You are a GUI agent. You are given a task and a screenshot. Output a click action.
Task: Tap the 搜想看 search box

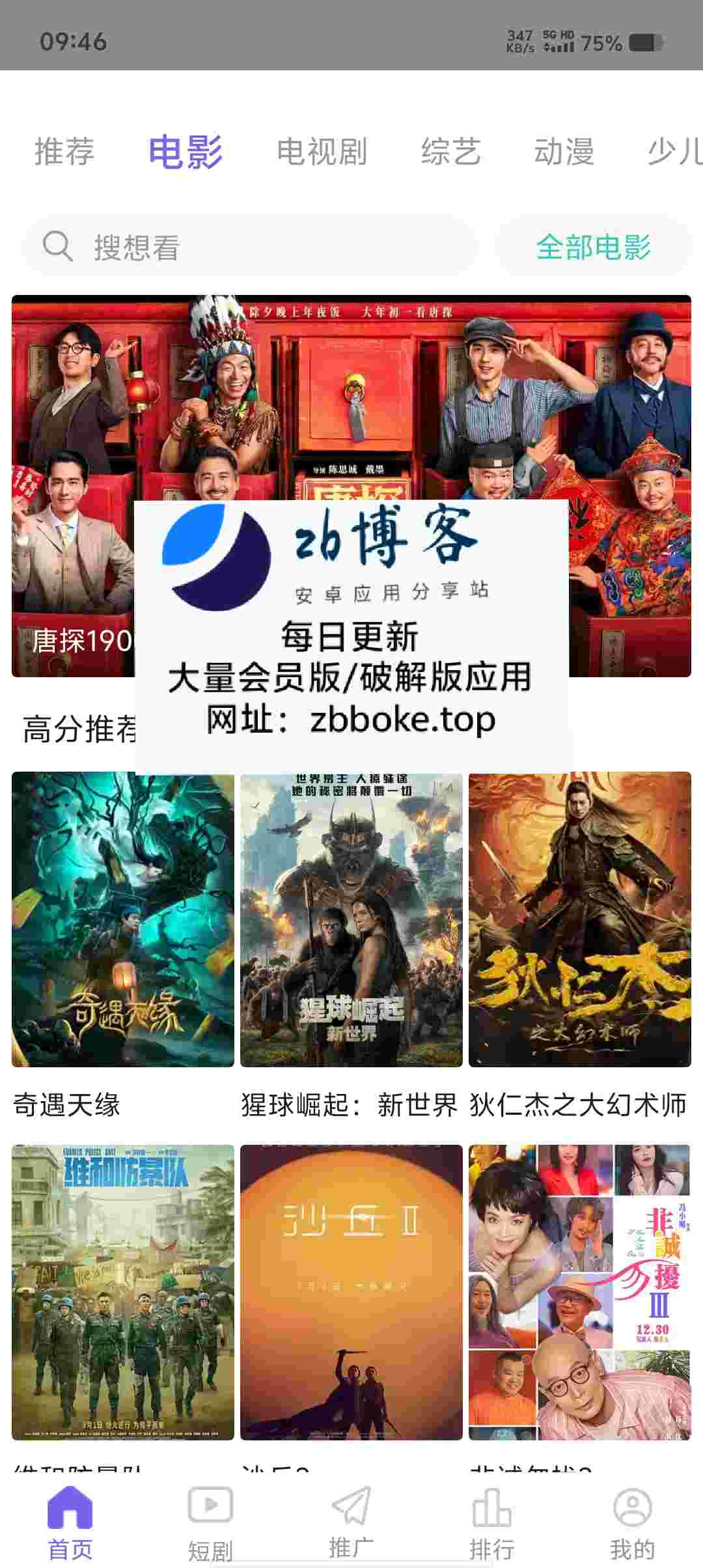click(x=251, y=247)
